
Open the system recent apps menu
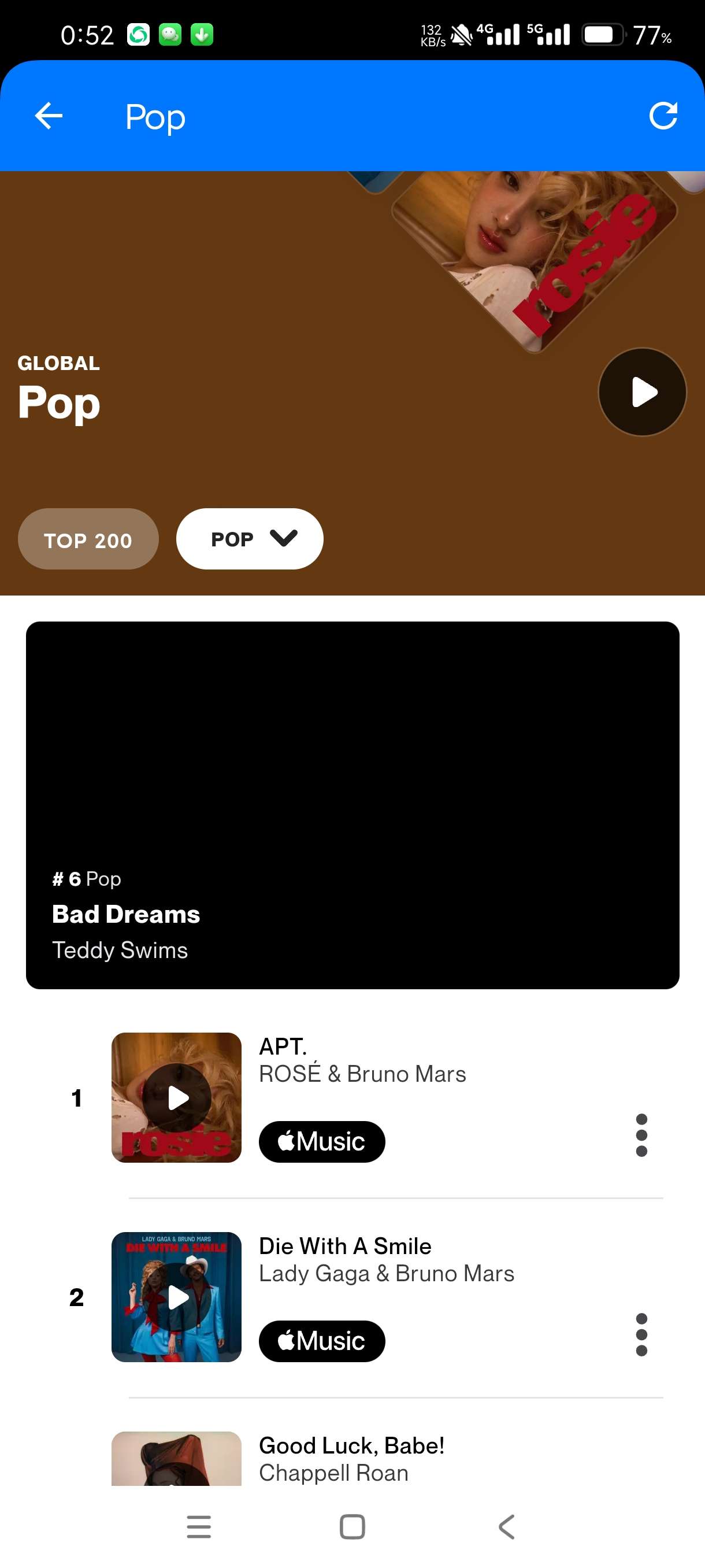199,1526
